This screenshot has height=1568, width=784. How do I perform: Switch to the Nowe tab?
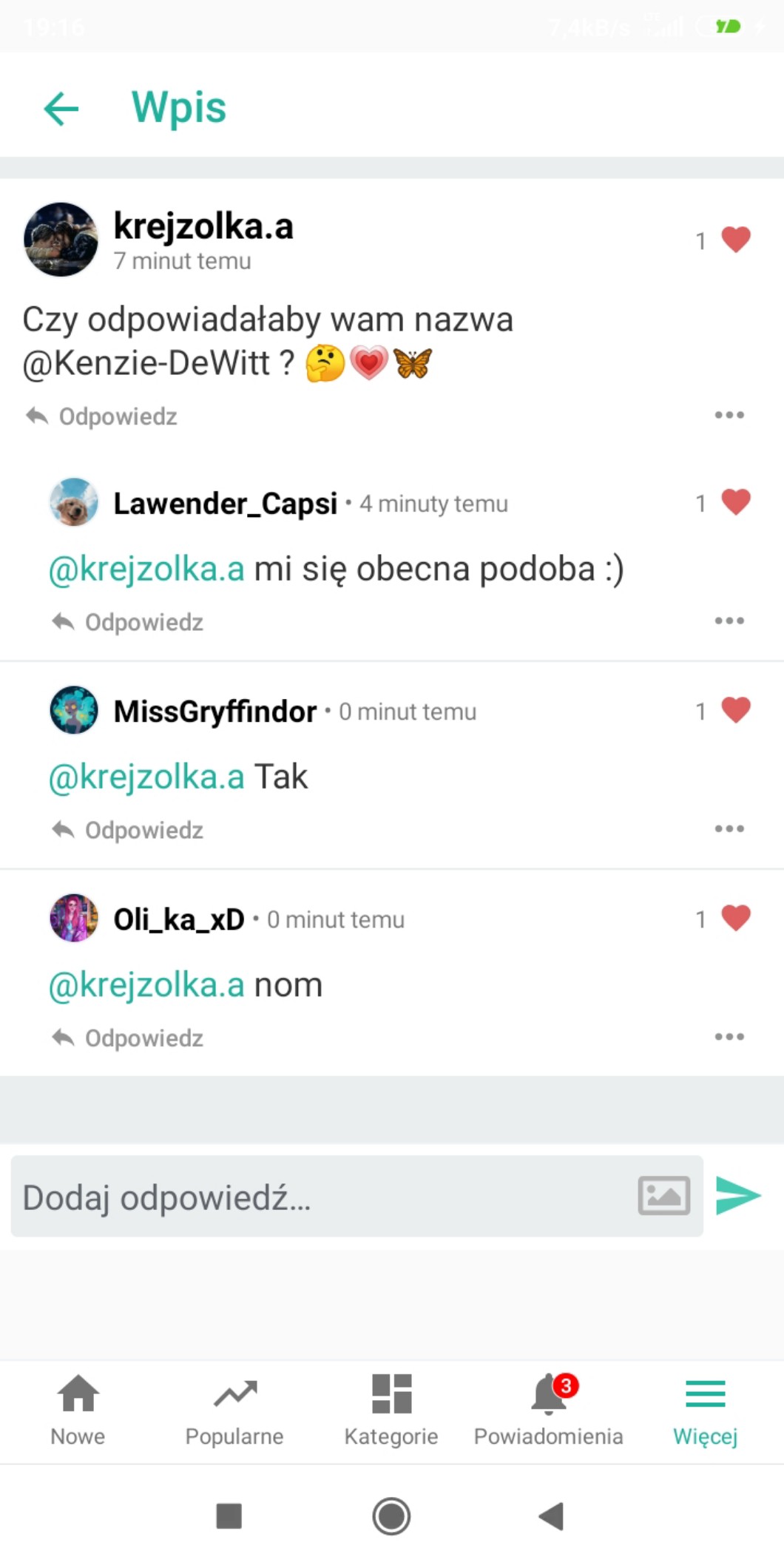(x=78, y=1409)
